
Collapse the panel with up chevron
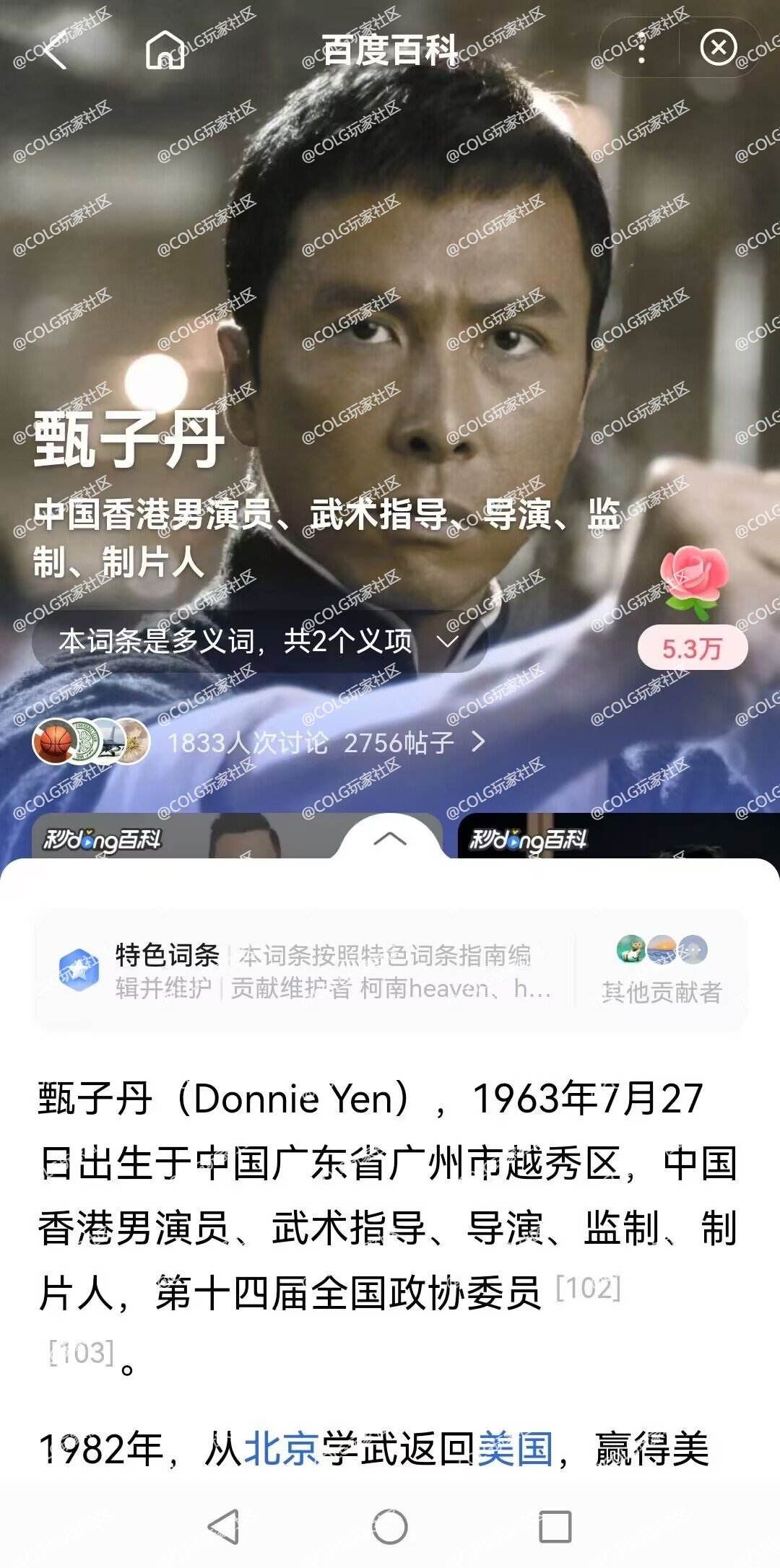click(390, 839)
